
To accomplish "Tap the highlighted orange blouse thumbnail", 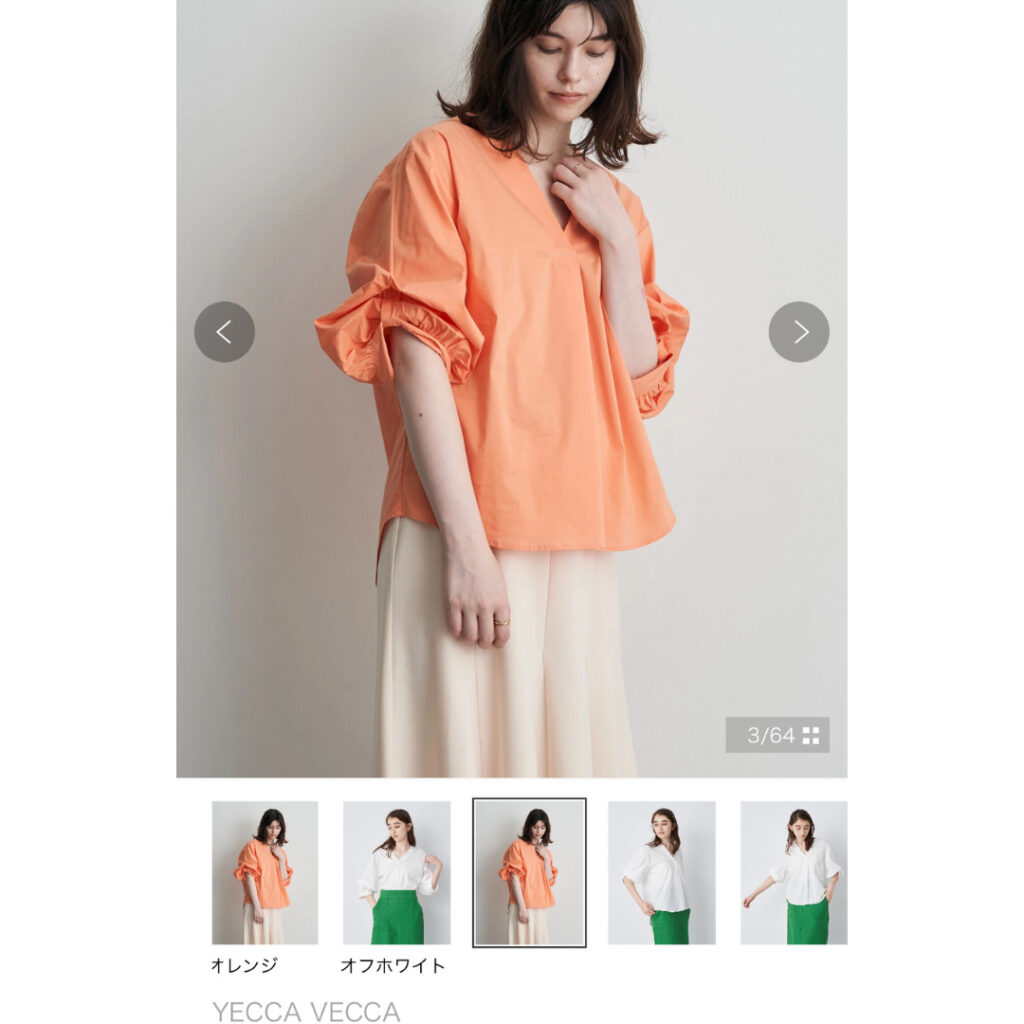I will click(529, 872).
